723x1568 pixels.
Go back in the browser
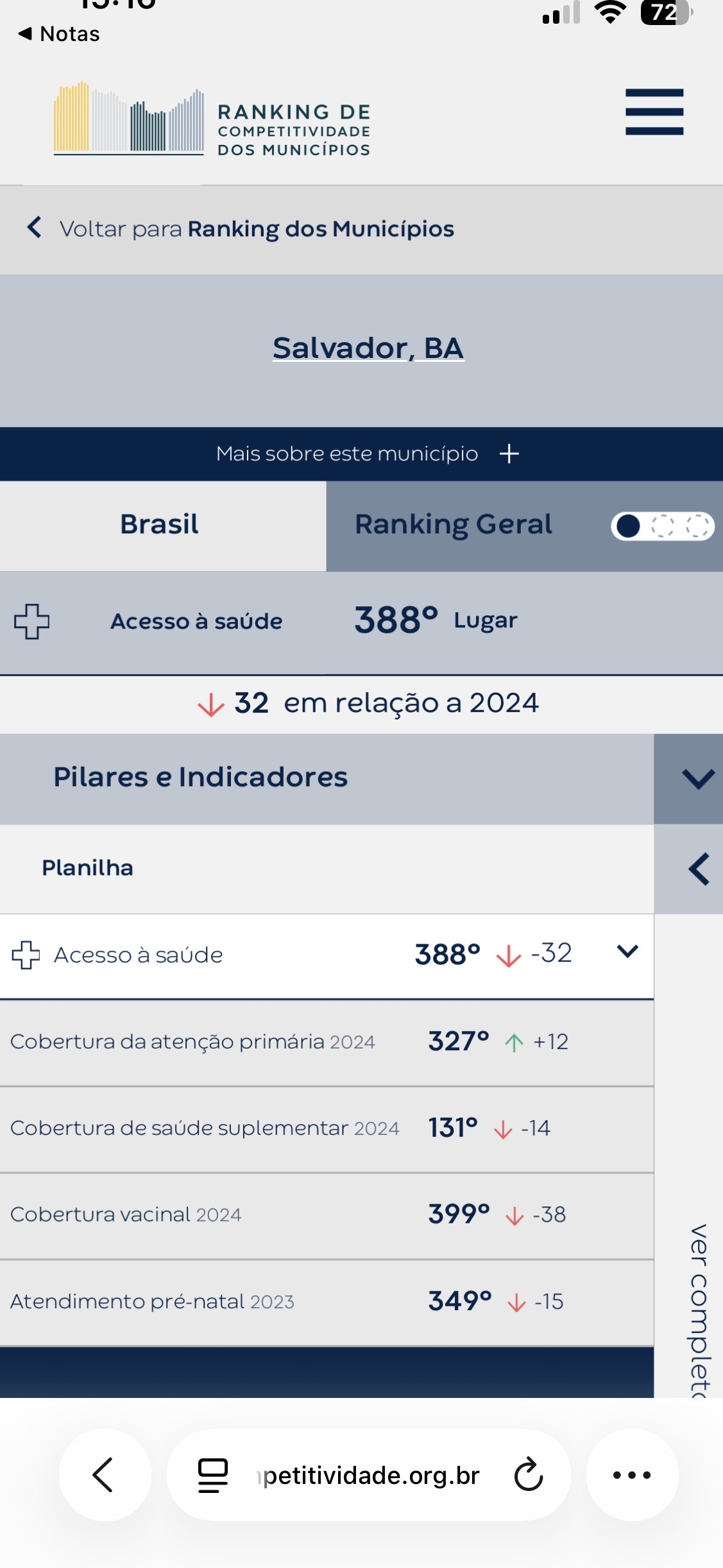point(105,1475)
